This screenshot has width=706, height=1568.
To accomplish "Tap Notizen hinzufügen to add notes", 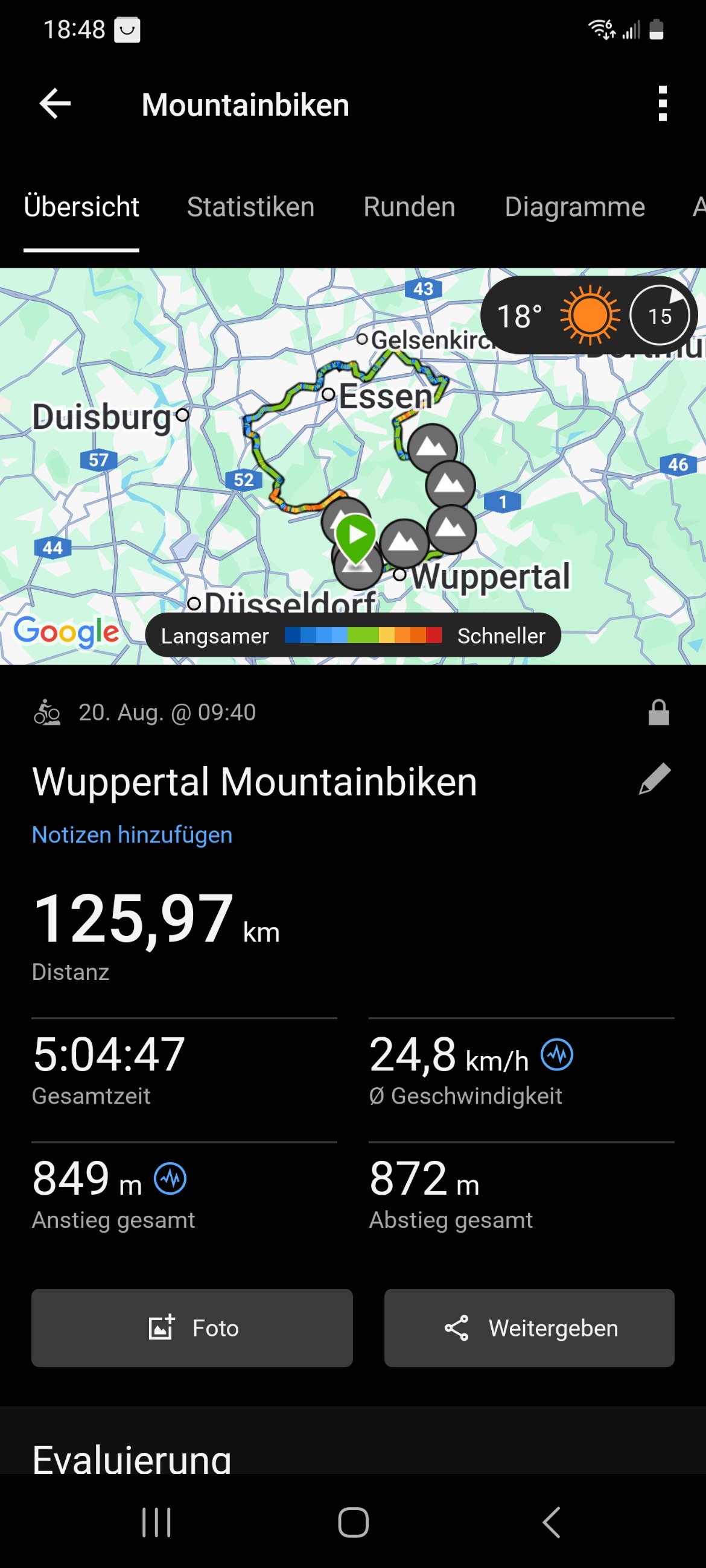I will (x=132, y=835).
